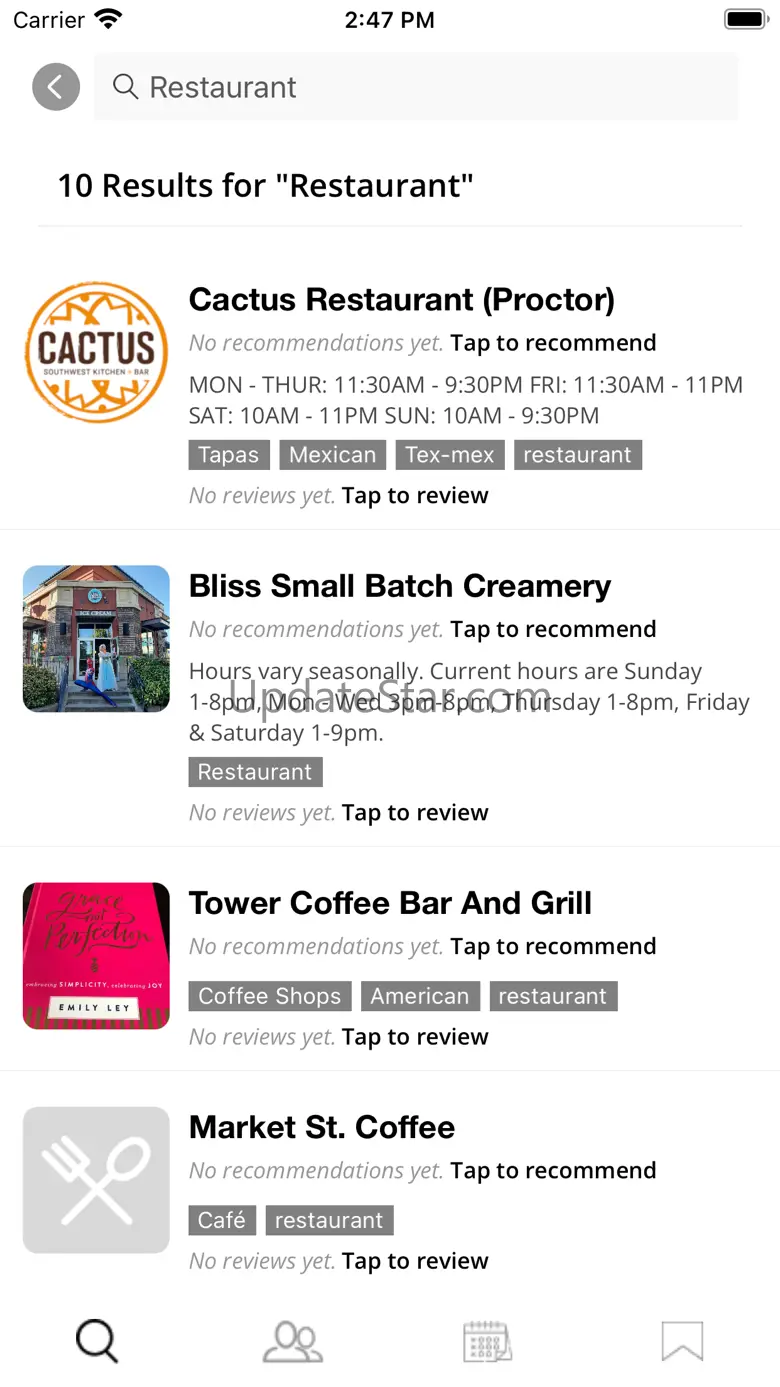Recommend Market St. Coffee
Image resolution: width=780 pixels, height=1387 pixels.
(553, 1171)
